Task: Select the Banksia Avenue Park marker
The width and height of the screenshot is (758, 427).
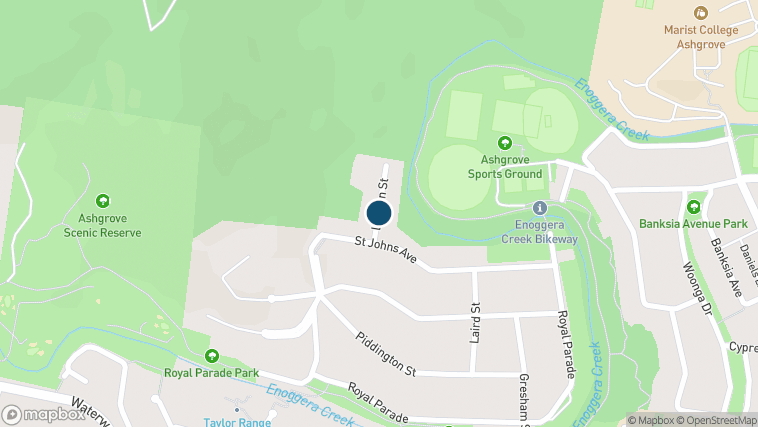Action: click(693, 207)
